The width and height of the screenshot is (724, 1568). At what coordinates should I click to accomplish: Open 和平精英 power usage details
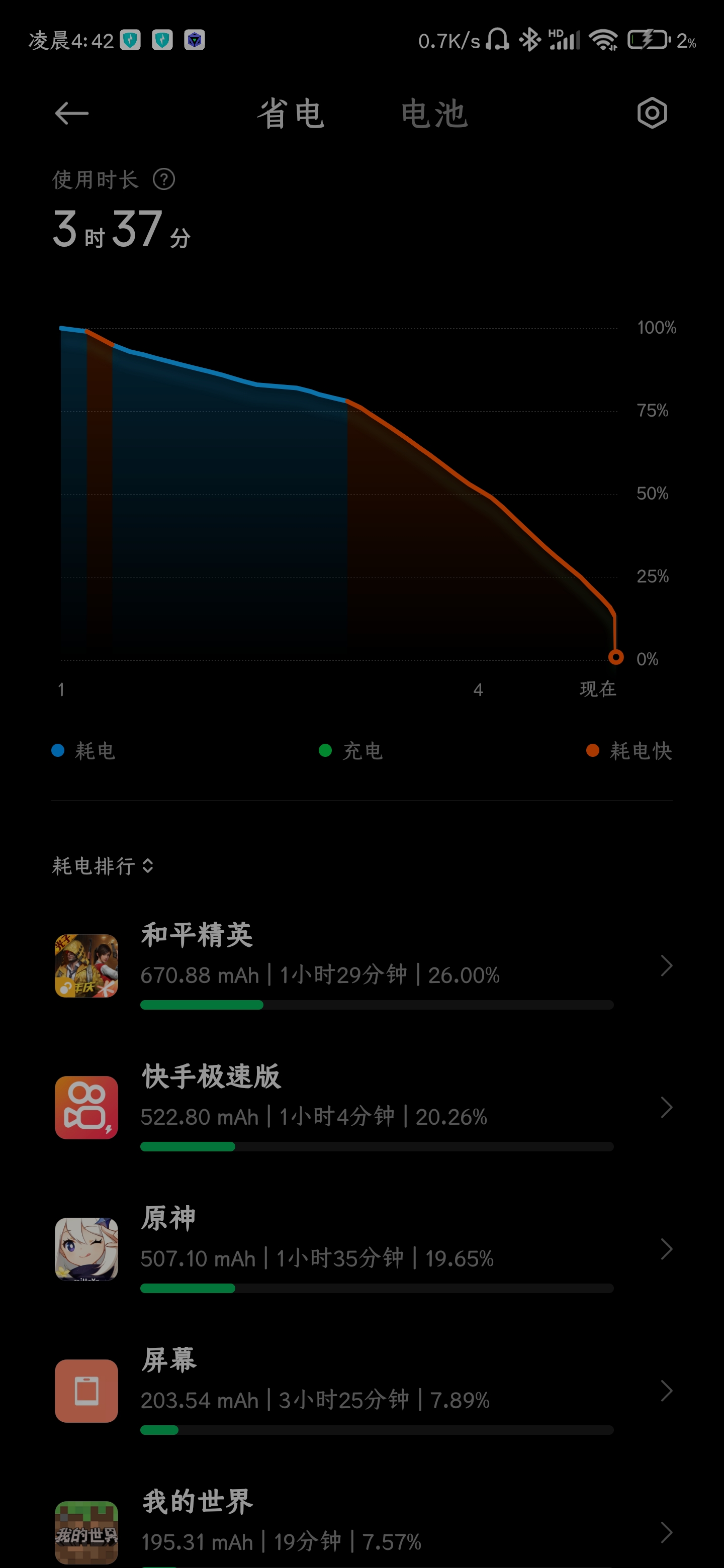(363, 965)
